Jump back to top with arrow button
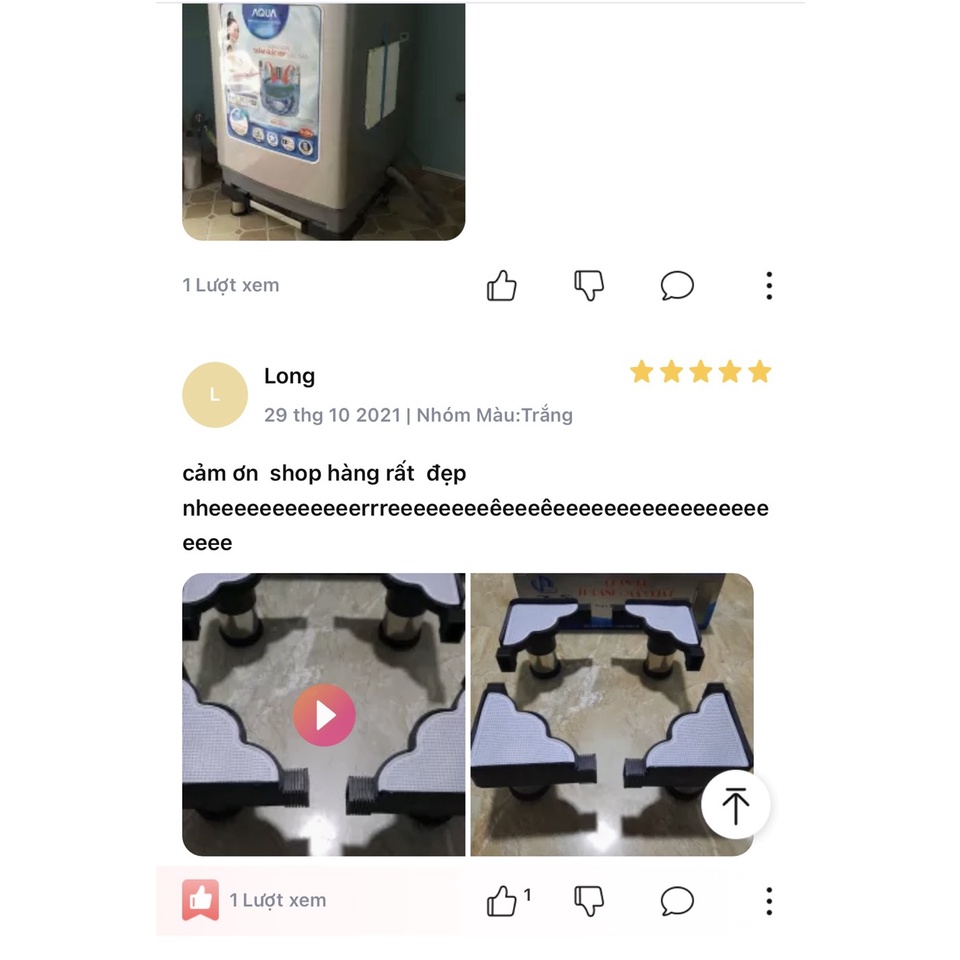This screenshot has width=960, height=960. pyautogui.click(x=735, y=805)
